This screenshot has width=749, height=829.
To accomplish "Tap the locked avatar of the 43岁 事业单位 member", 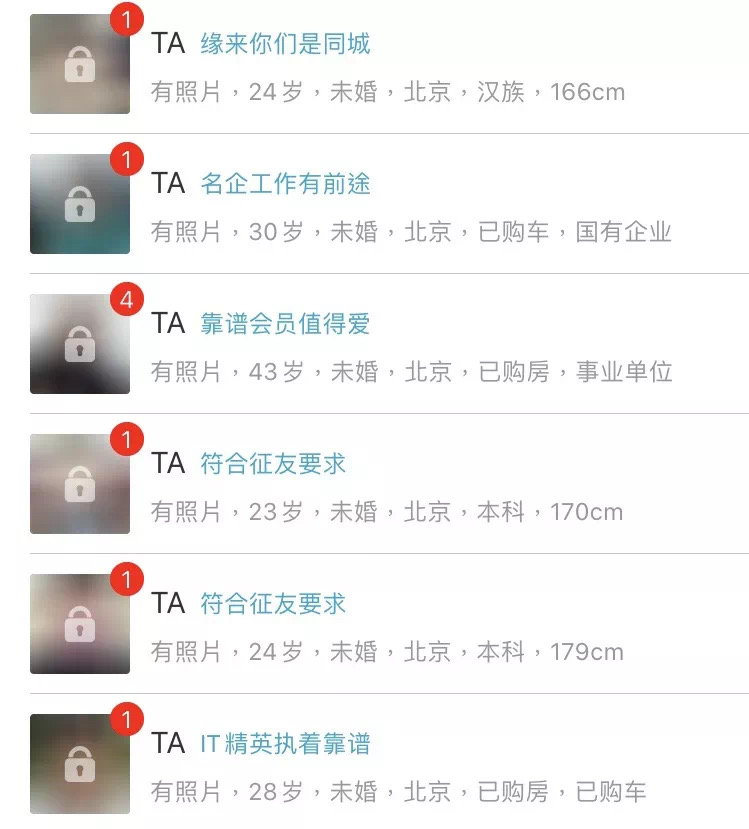I will click(x=80, y=344).
